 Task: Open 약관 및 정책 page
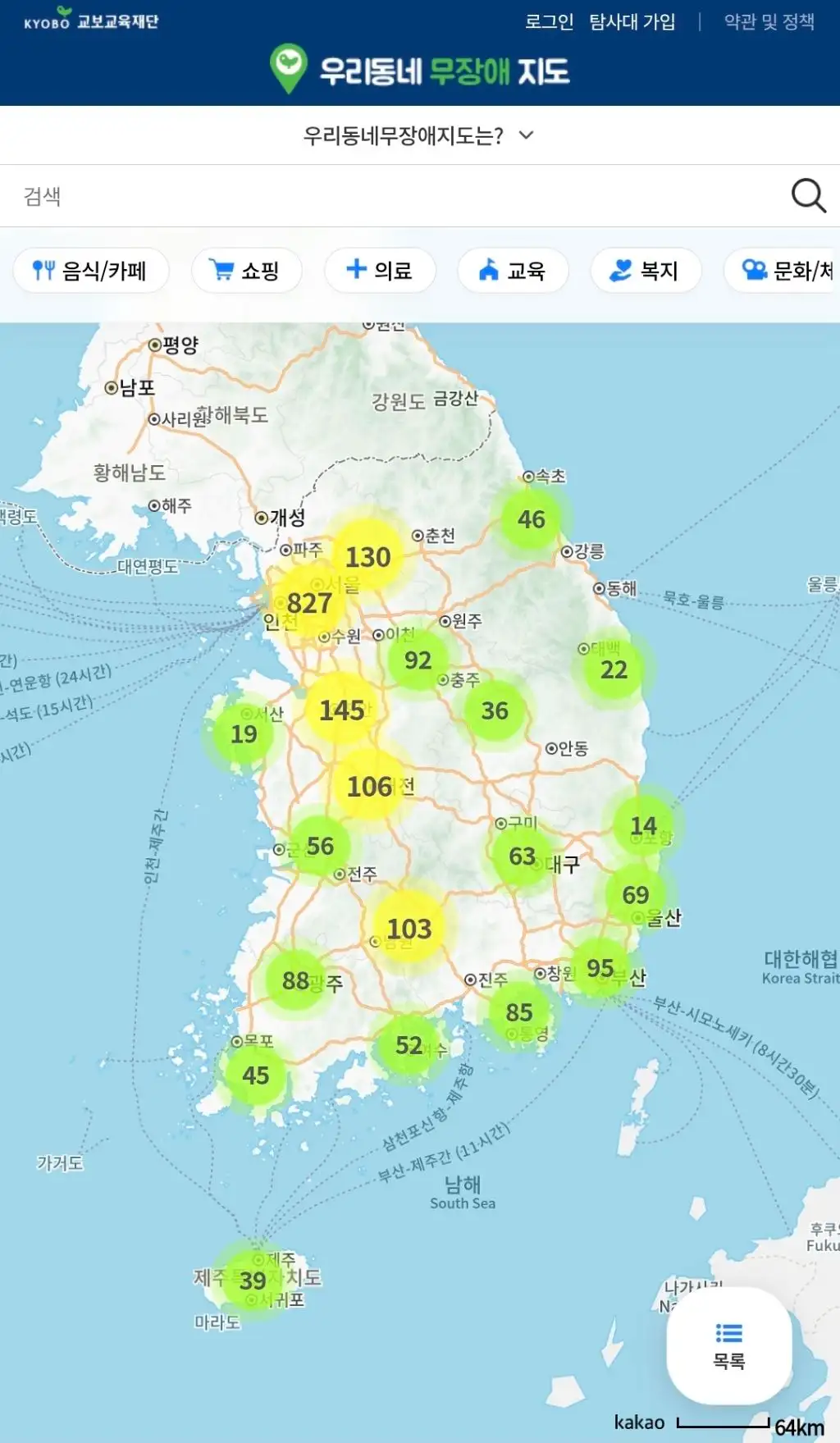click(x=769, y=22)
